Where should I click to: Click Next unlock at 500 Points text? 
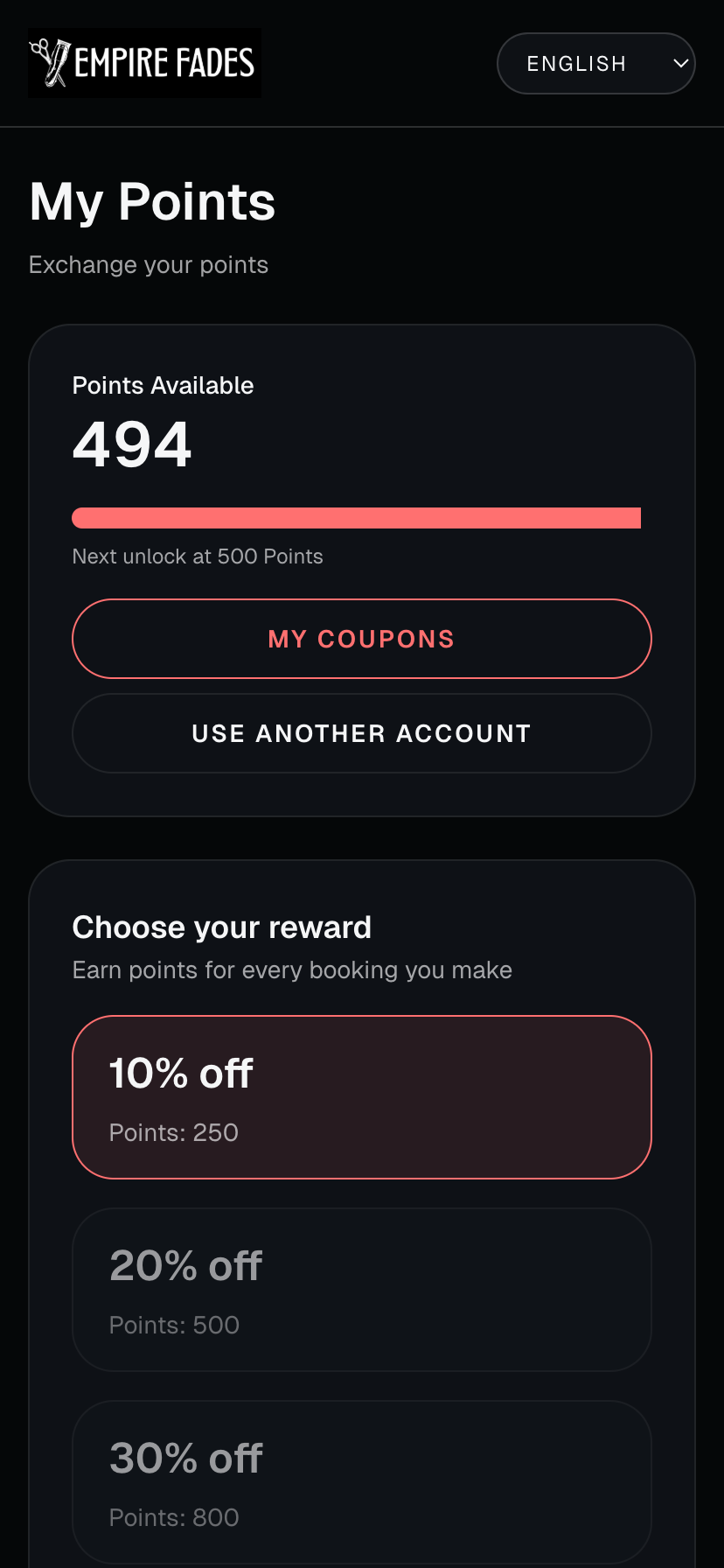click(x=197, y=556)
